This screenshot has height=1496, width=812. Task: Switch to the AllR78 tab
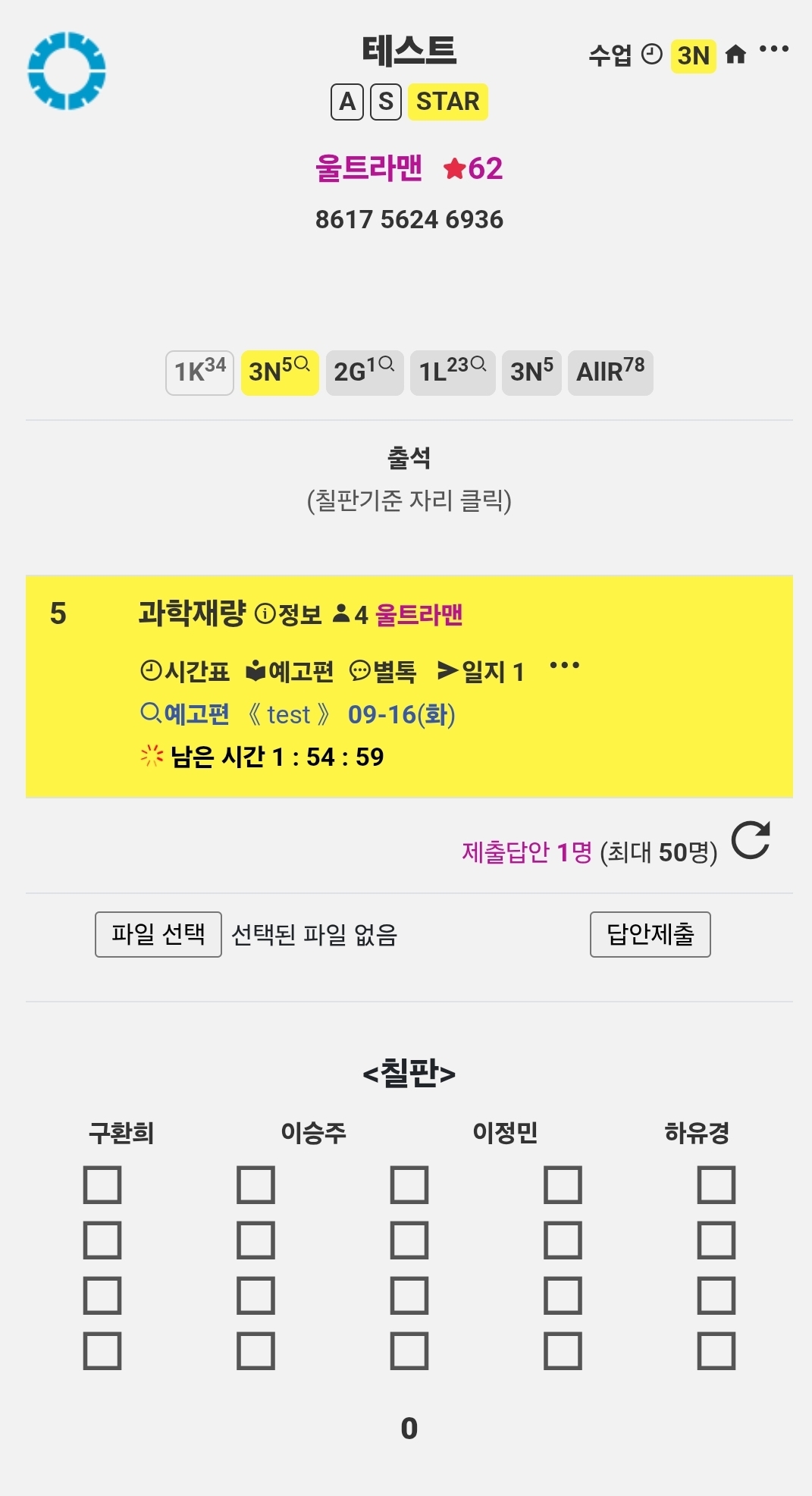tap(610, 372)
